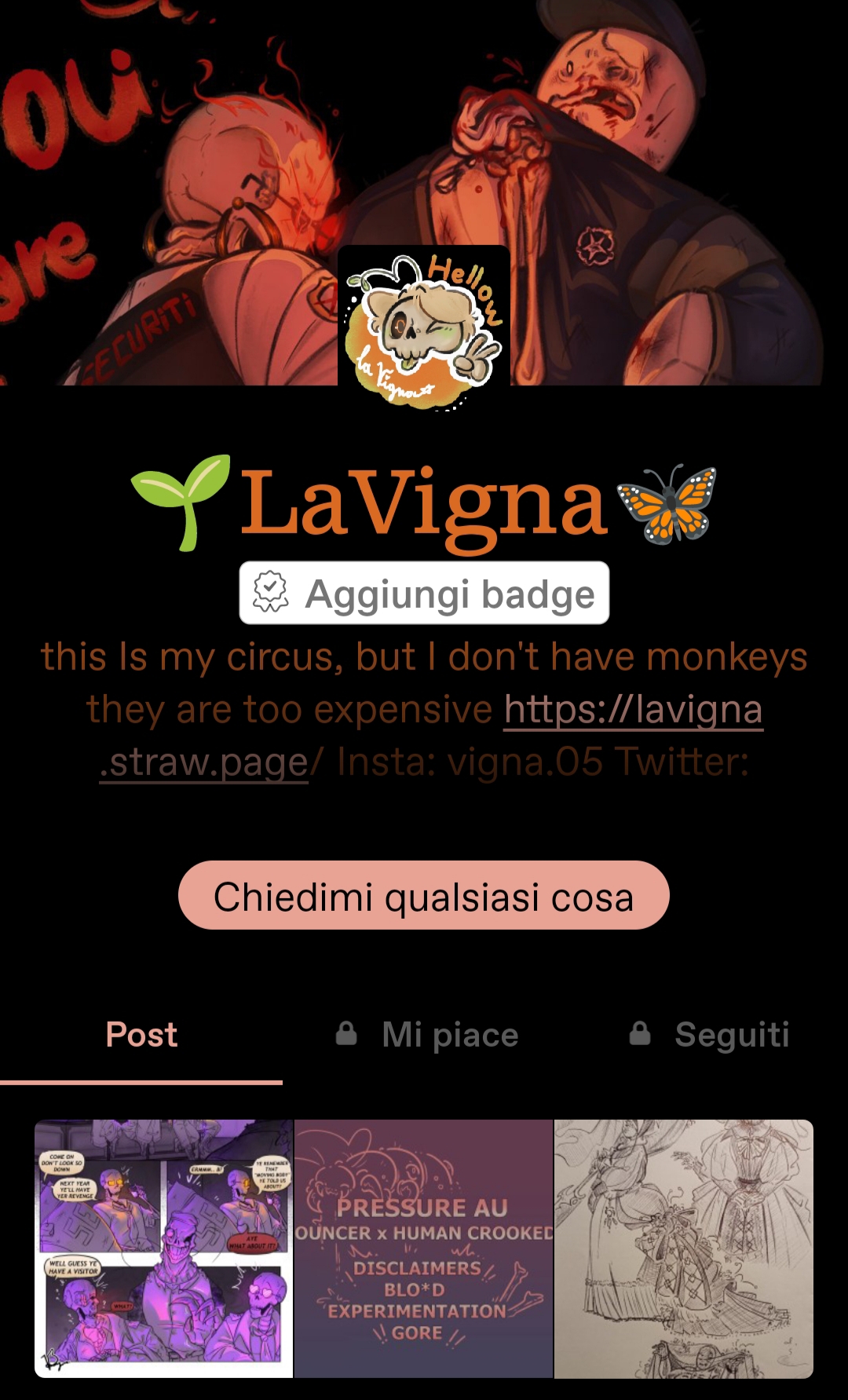Tap the Aggiungi badge button
Viewport: 848px width, 1400px height.
424,593
